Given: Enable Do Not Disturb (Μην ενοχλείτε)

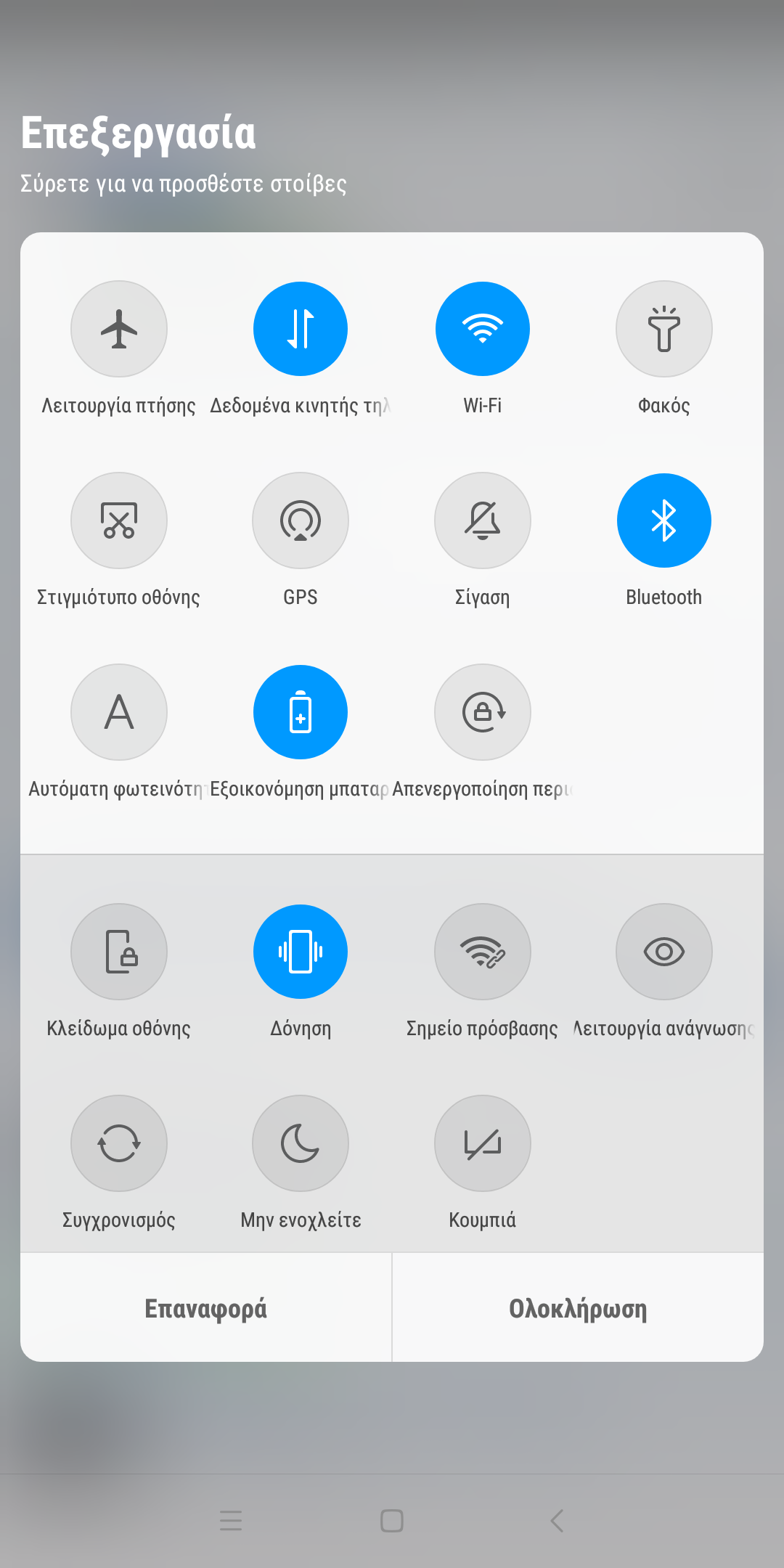Looking at the screenshot, I should [x=301, y=1143].
